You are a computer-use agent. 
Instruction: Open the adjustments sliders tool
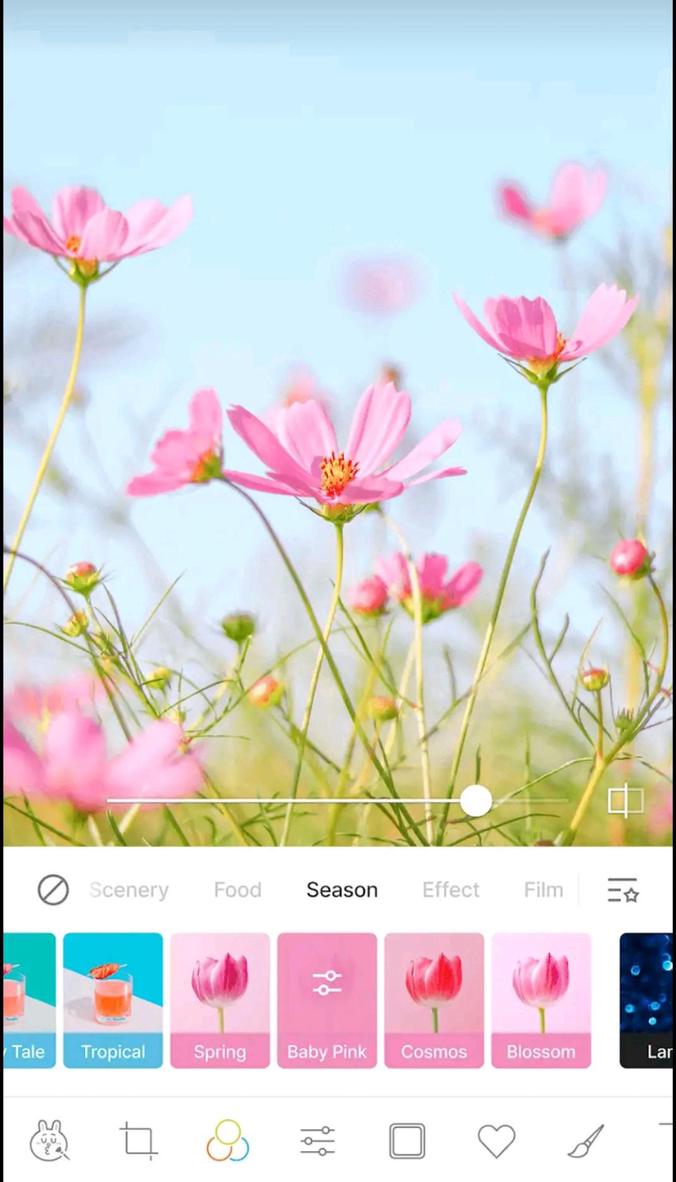click(318, 1141)
